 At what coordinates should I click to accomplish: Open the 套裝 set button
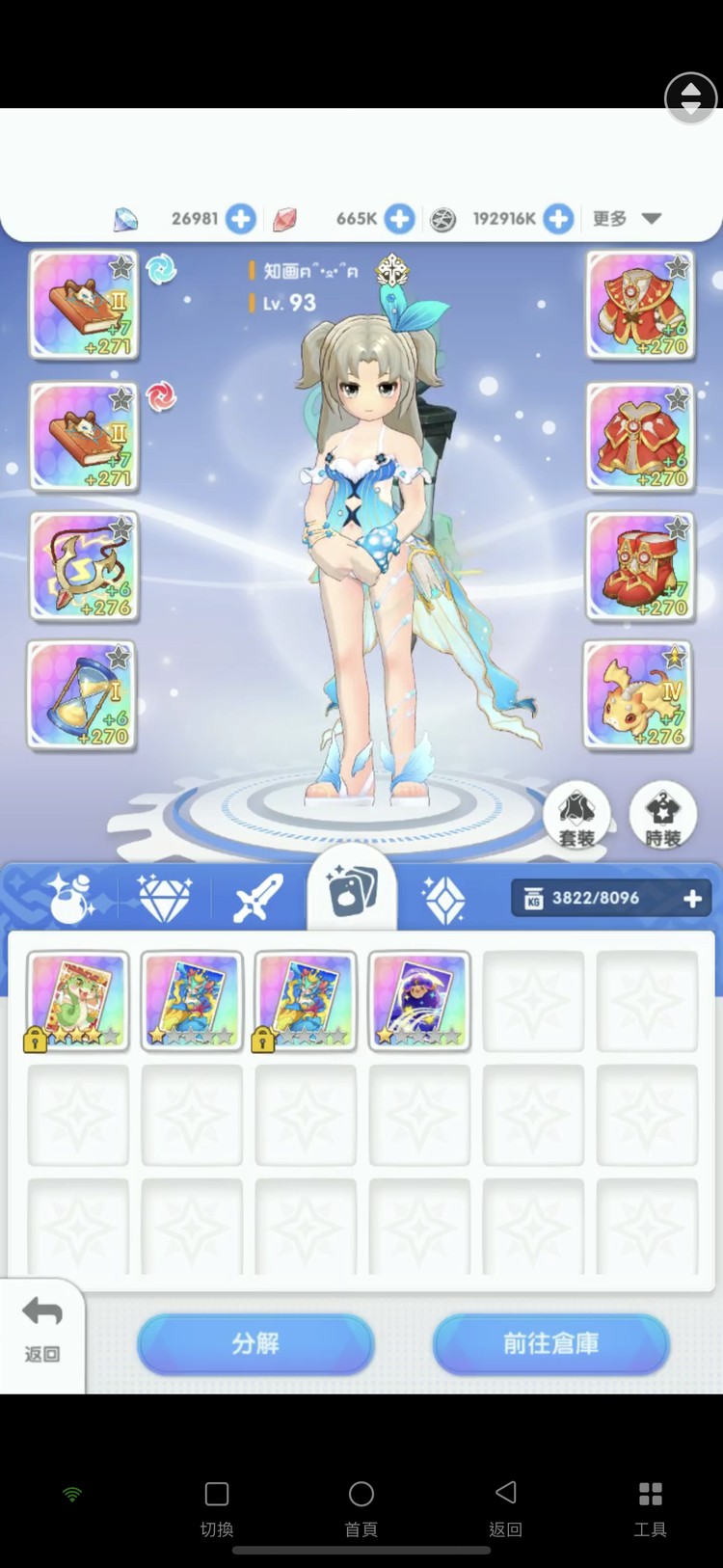pos(576,816)
